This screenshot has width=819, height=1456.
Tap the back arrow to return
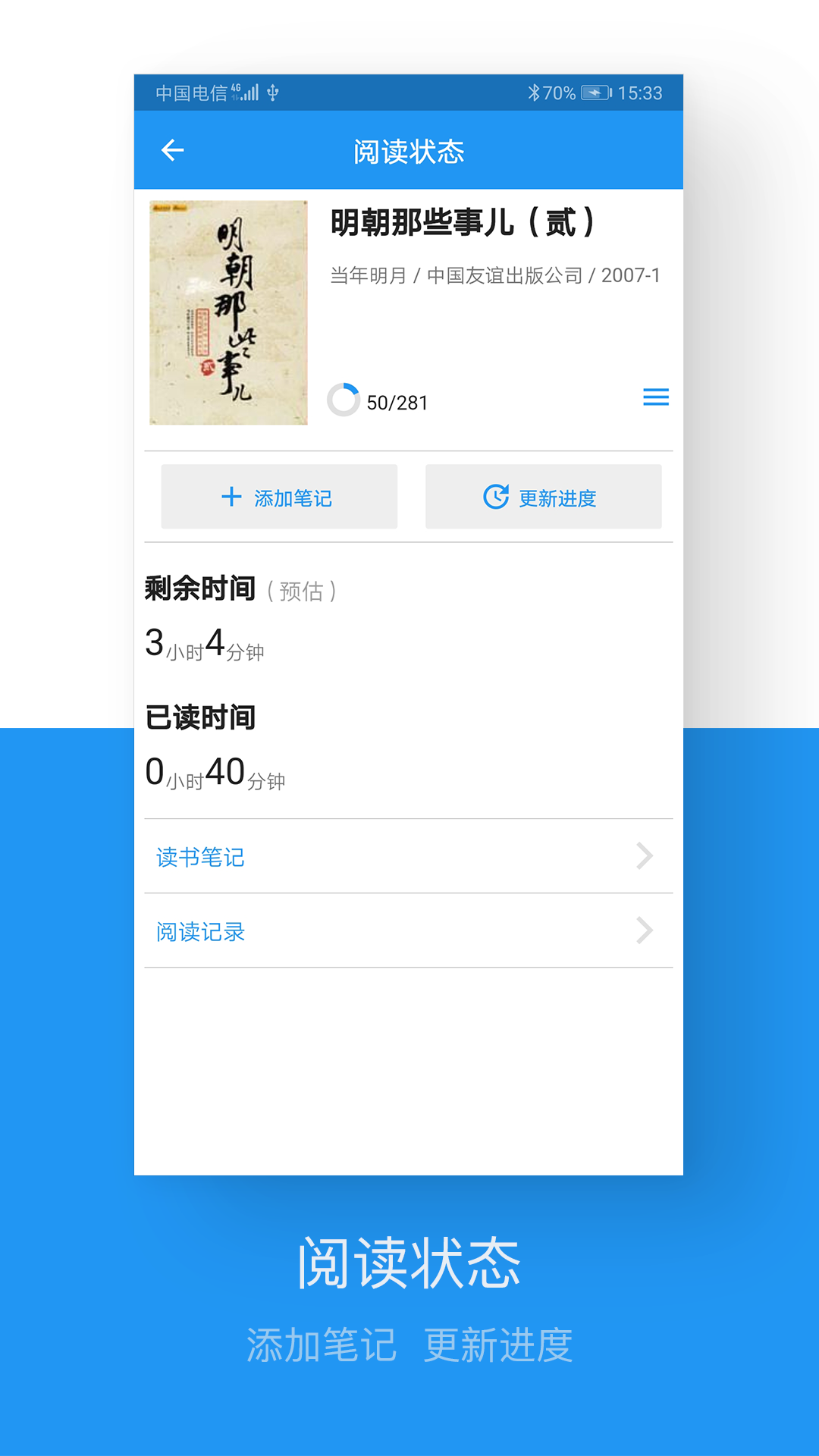pos(171,149)
